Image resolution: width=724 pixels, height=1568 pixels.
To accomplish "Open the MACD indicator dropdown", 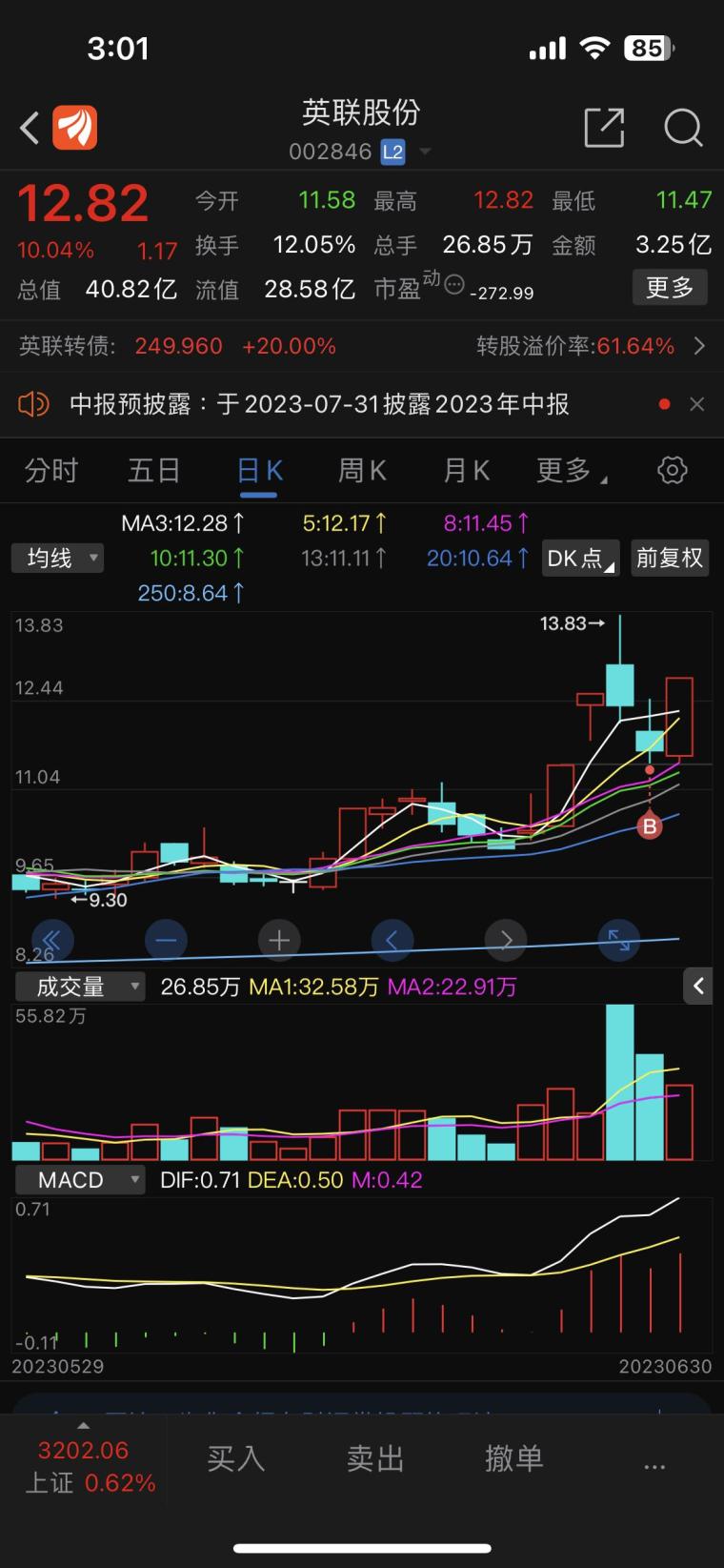I will click(x=80, y=1179).
